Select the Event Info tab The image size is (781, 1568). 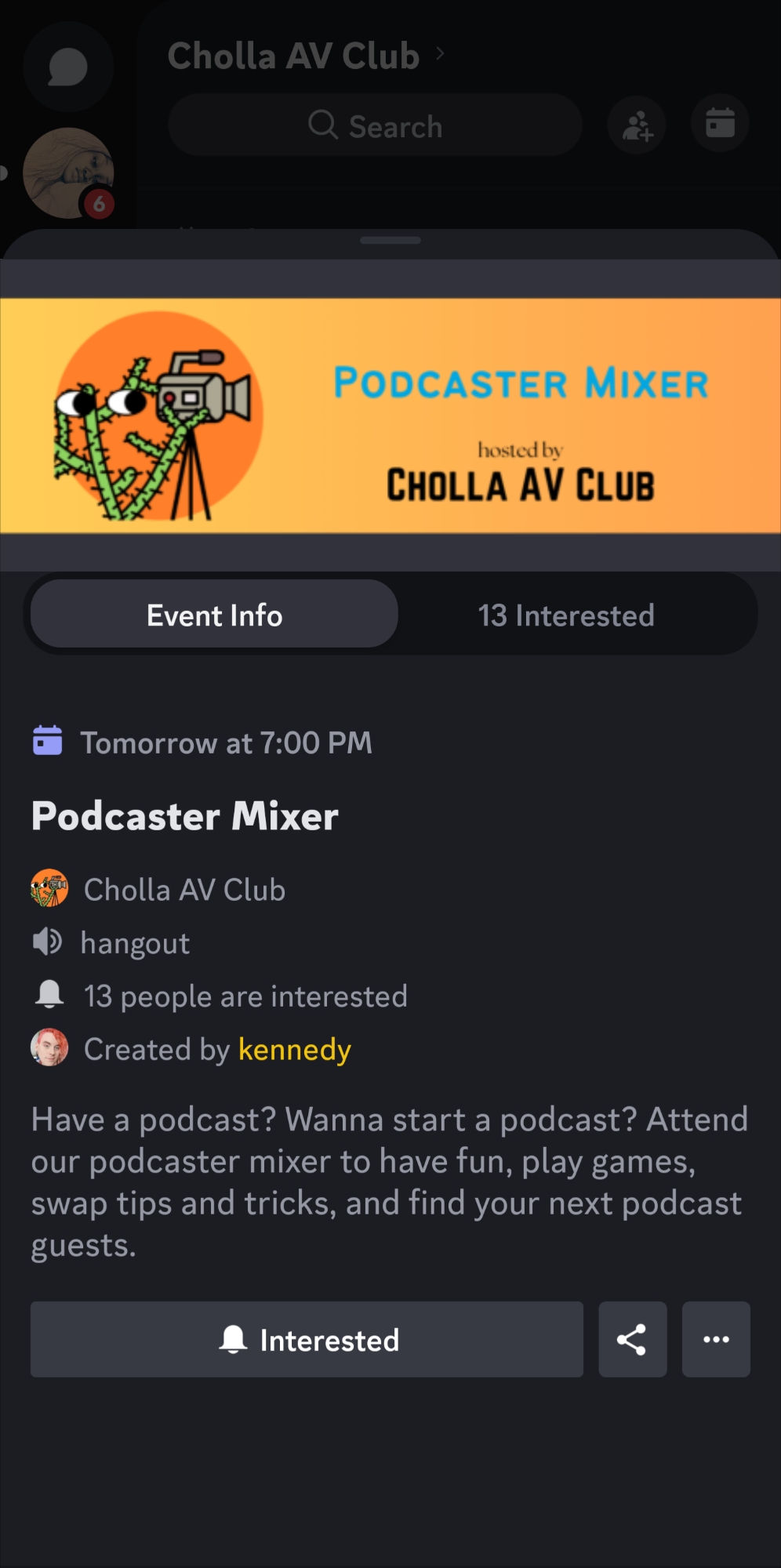214,615
